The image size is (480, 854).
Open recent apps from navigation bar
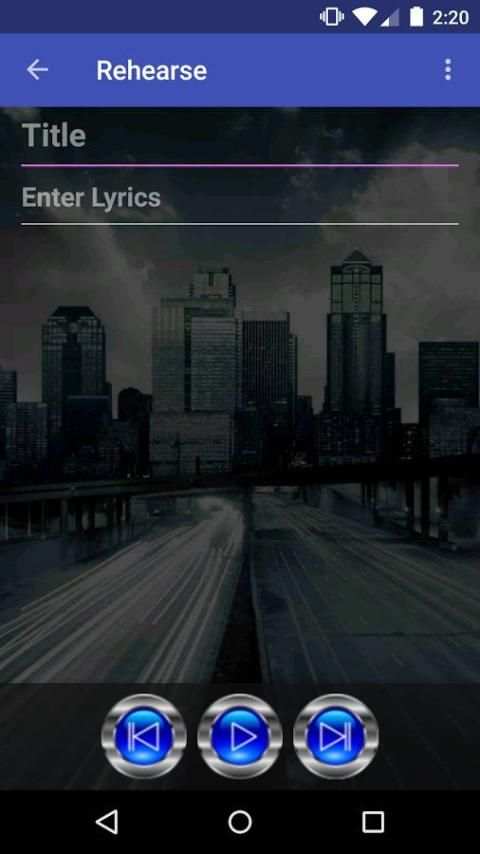click(x=373, y=822)
